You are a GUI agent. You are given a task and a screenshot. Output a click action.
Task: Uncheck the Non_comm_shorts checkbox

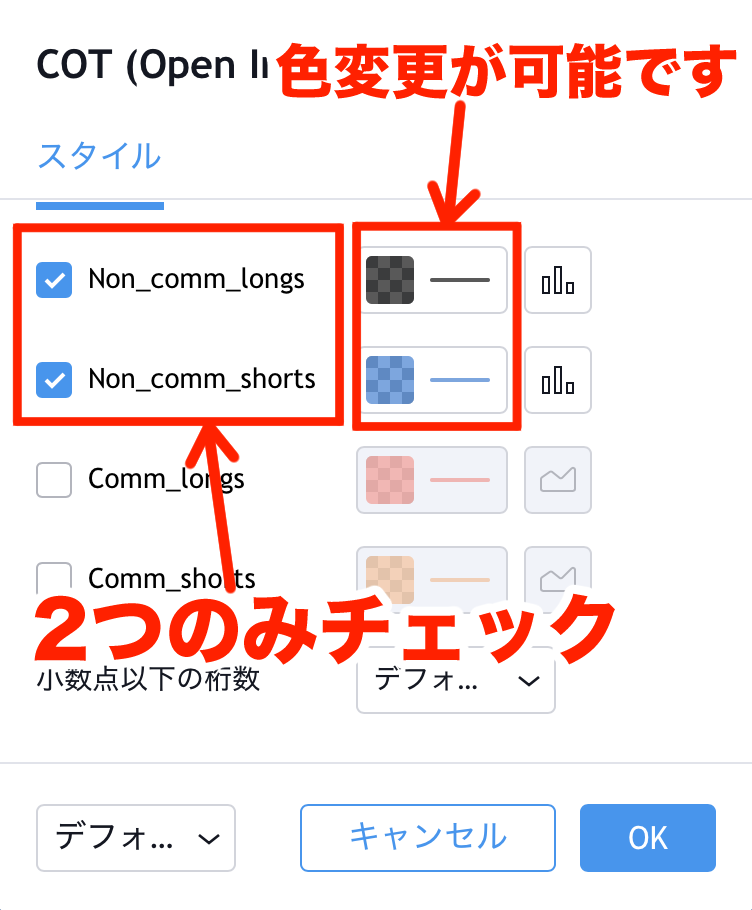coord(54,380)
